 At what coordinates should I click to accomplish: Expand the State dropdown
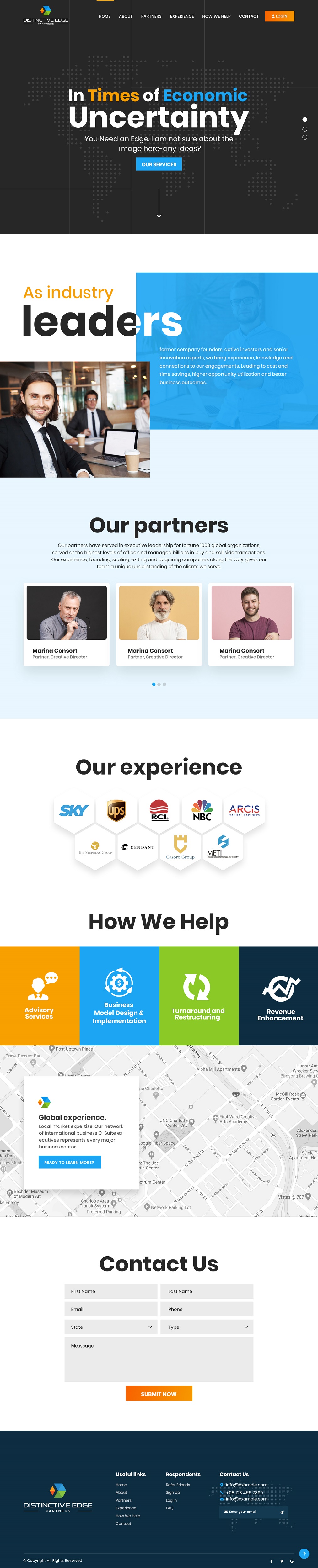pyautogui.click(x=111, y=1327)
